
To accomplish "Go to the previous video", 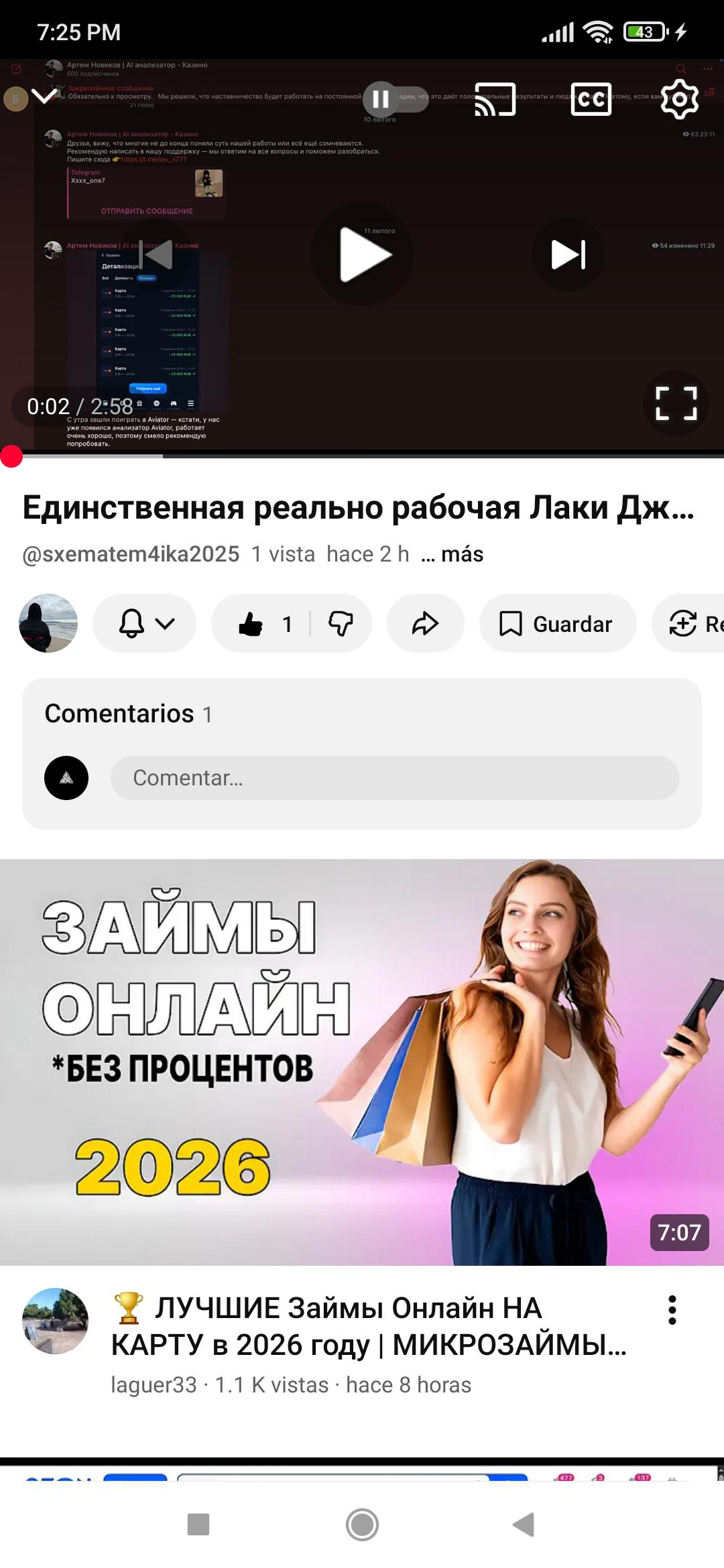I will coord(157,255).
